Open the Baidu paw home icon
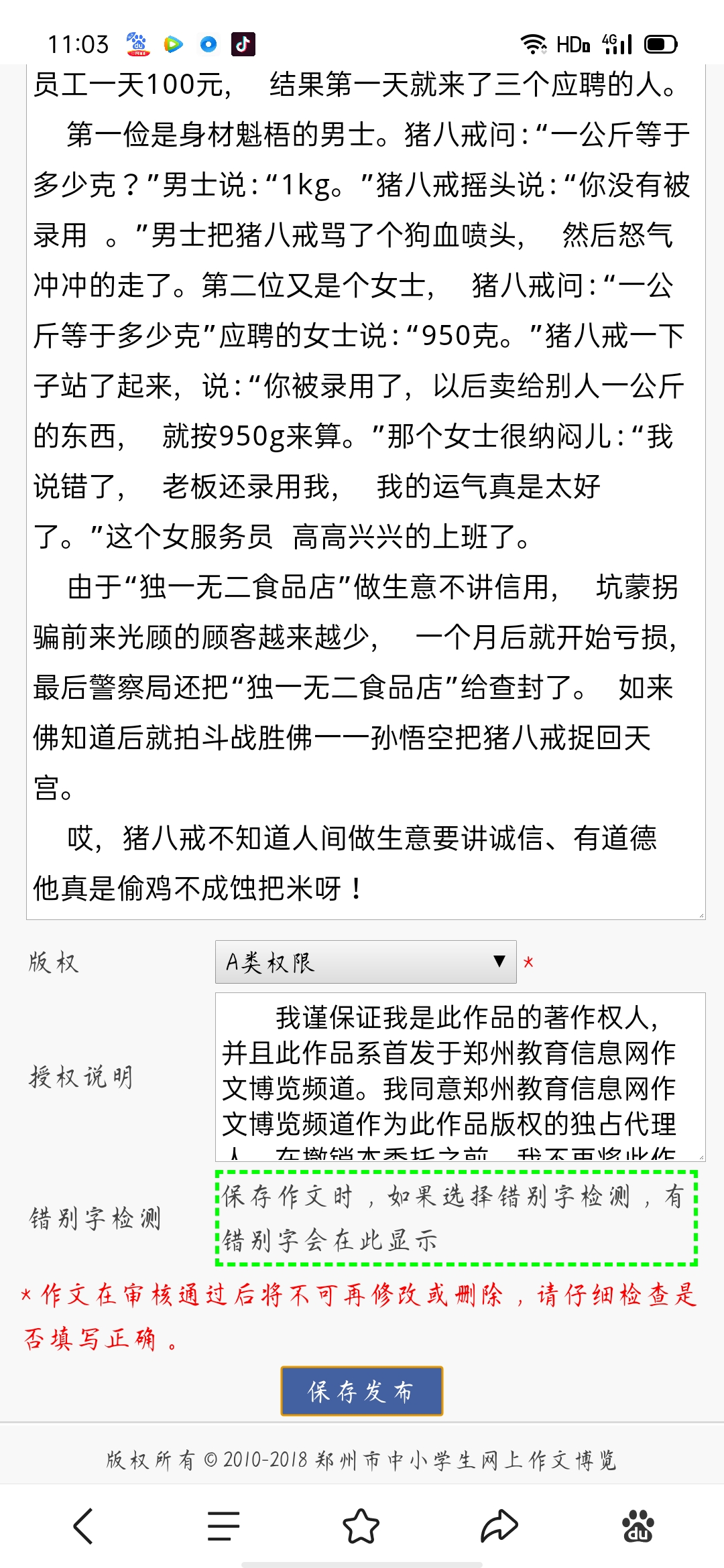The height and width of the screenshot is (1568, 724). [638, 1526]
